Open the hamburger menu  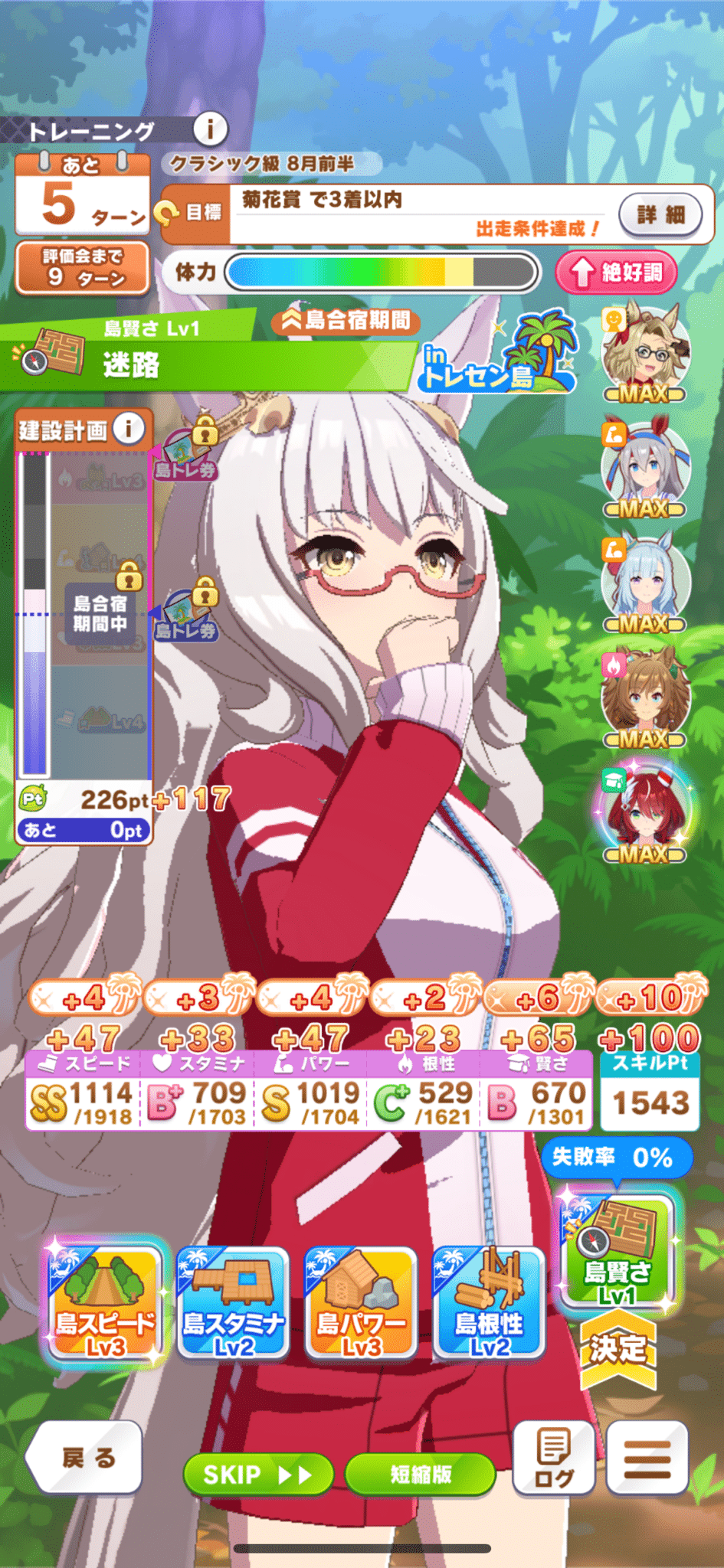click(647, 1458)
